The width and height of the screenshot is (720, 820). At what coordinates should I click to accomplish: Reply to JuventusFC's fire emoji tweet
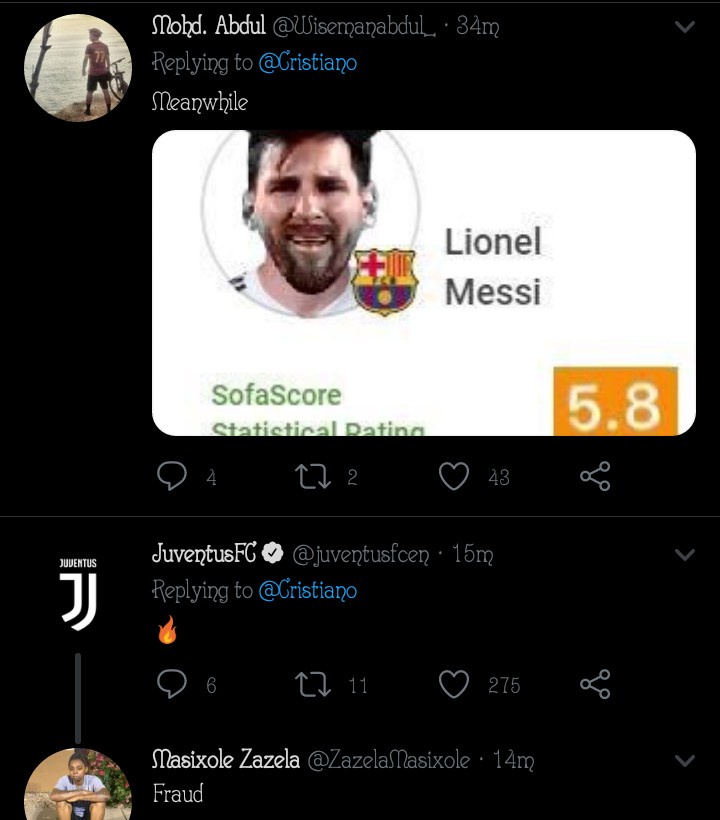click(173, 684)
